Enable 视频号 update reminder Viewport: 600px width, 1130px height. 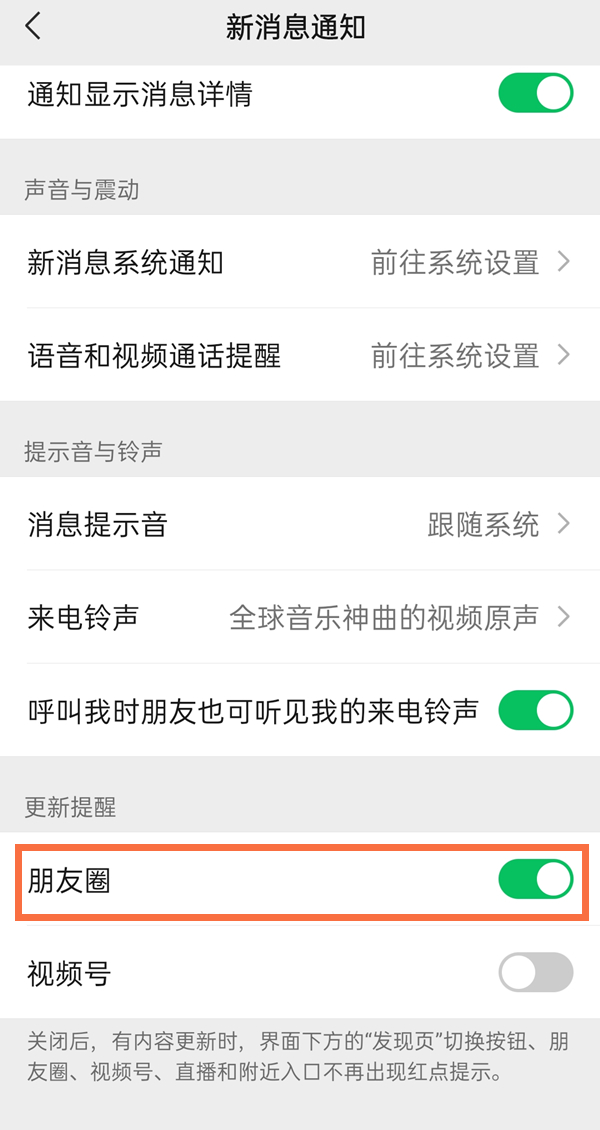535,972
